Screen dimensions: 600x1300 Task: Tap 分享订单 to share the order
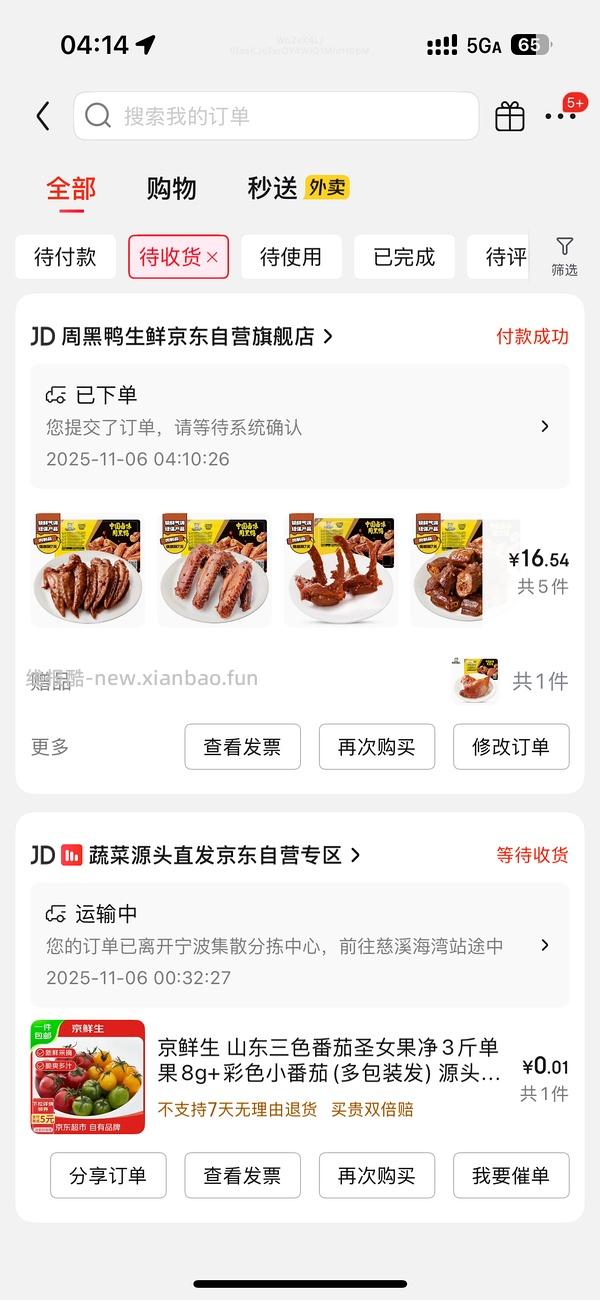click(x=108, y=1175)
